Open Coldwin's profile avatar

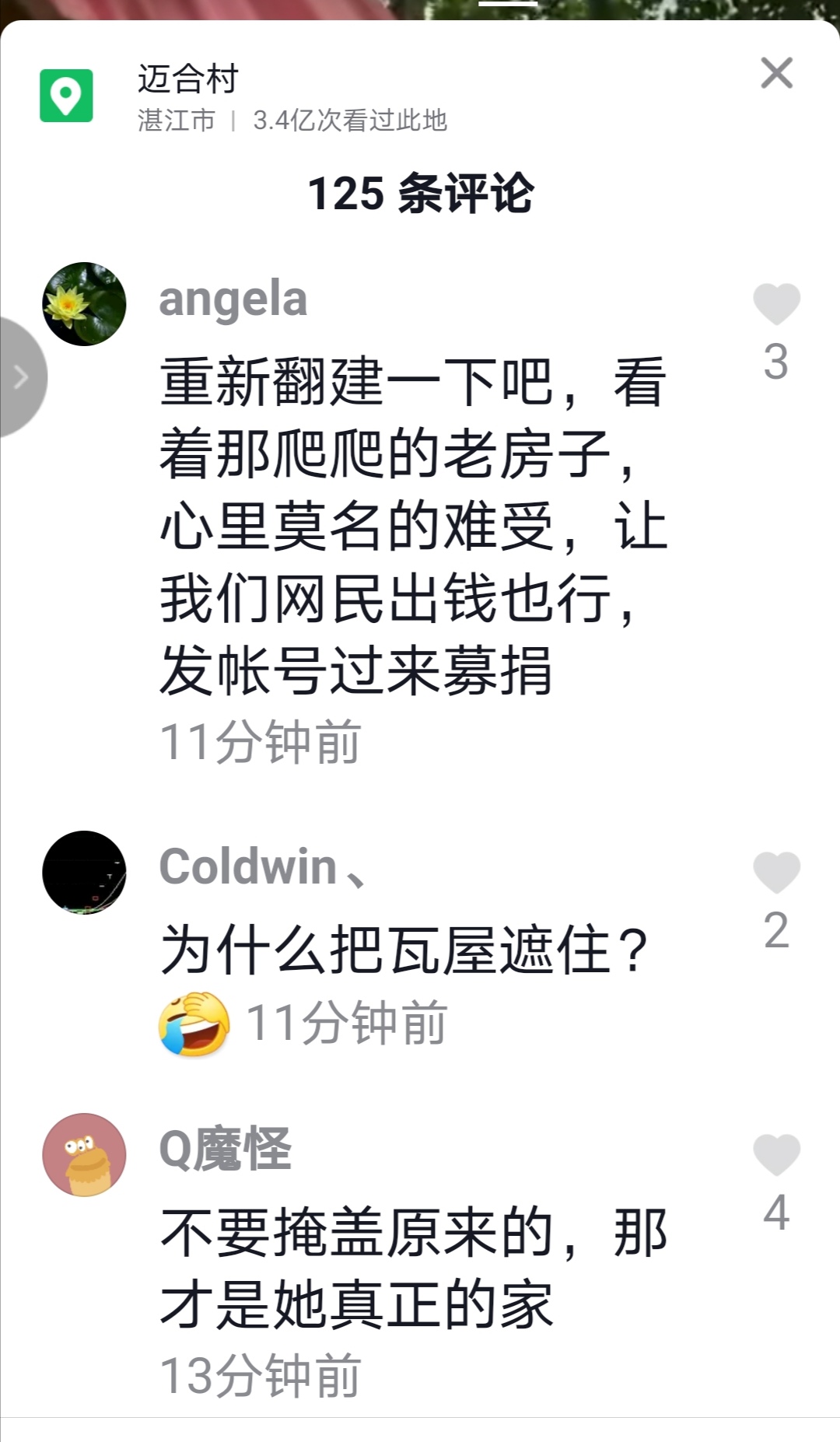(84, 872)
